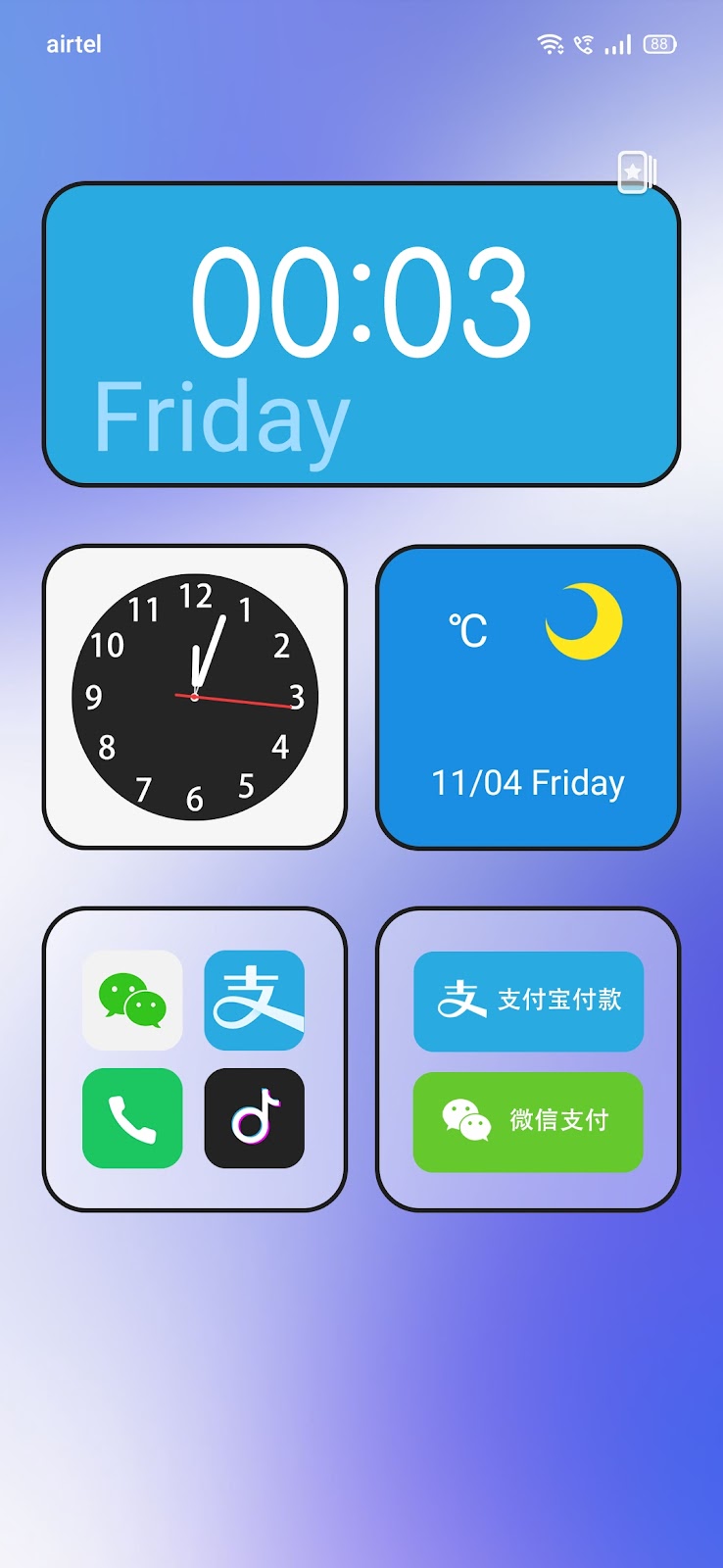This screenshot has width=723, height=1568.
Task: Open the weather widget with the moon
Action: (x=528, y=697)
